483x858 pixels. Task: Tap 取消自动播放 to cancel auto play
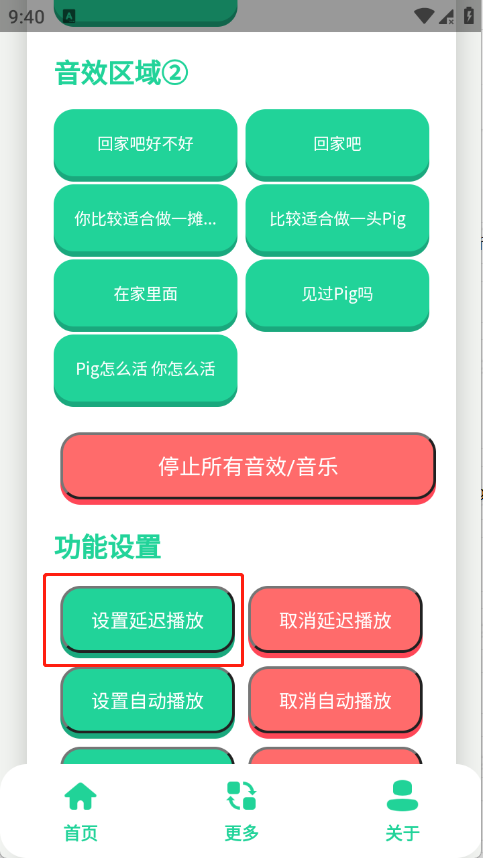coord(335,702)
